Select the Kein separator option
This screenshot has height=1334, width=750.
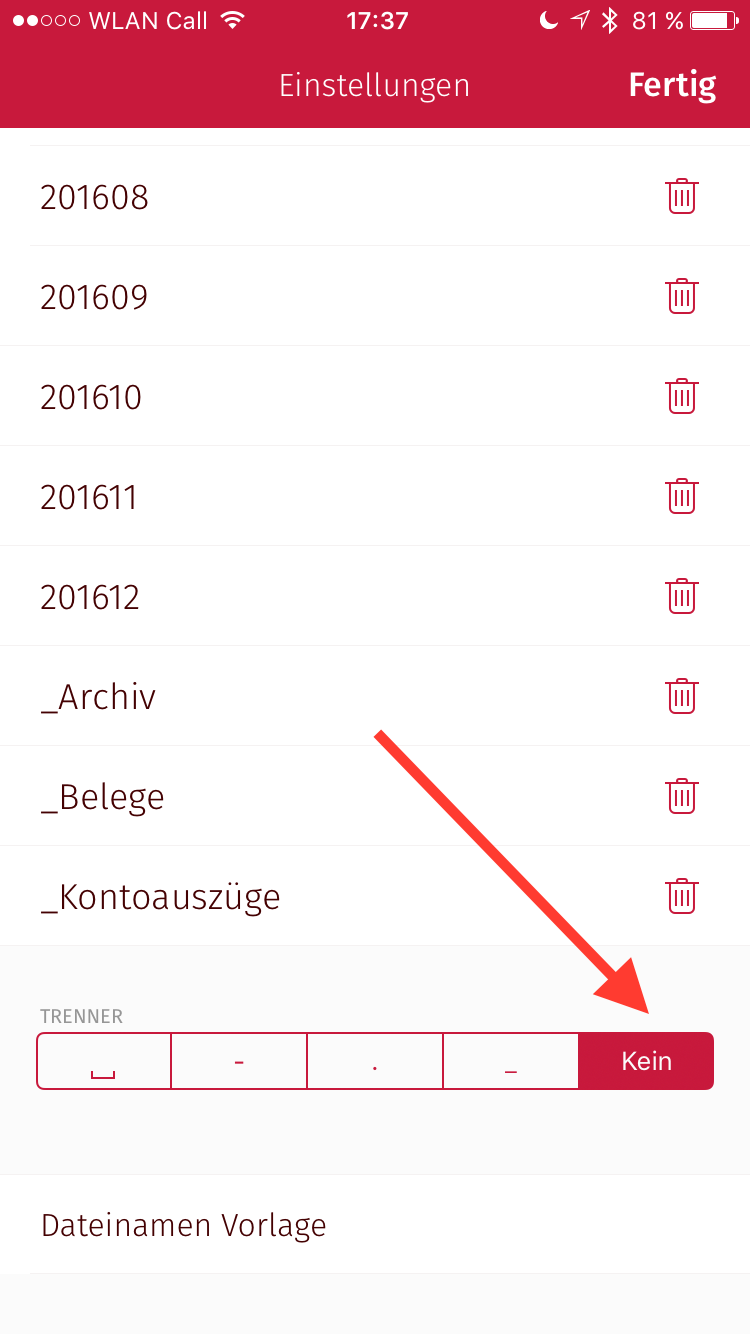point(646,1061)
